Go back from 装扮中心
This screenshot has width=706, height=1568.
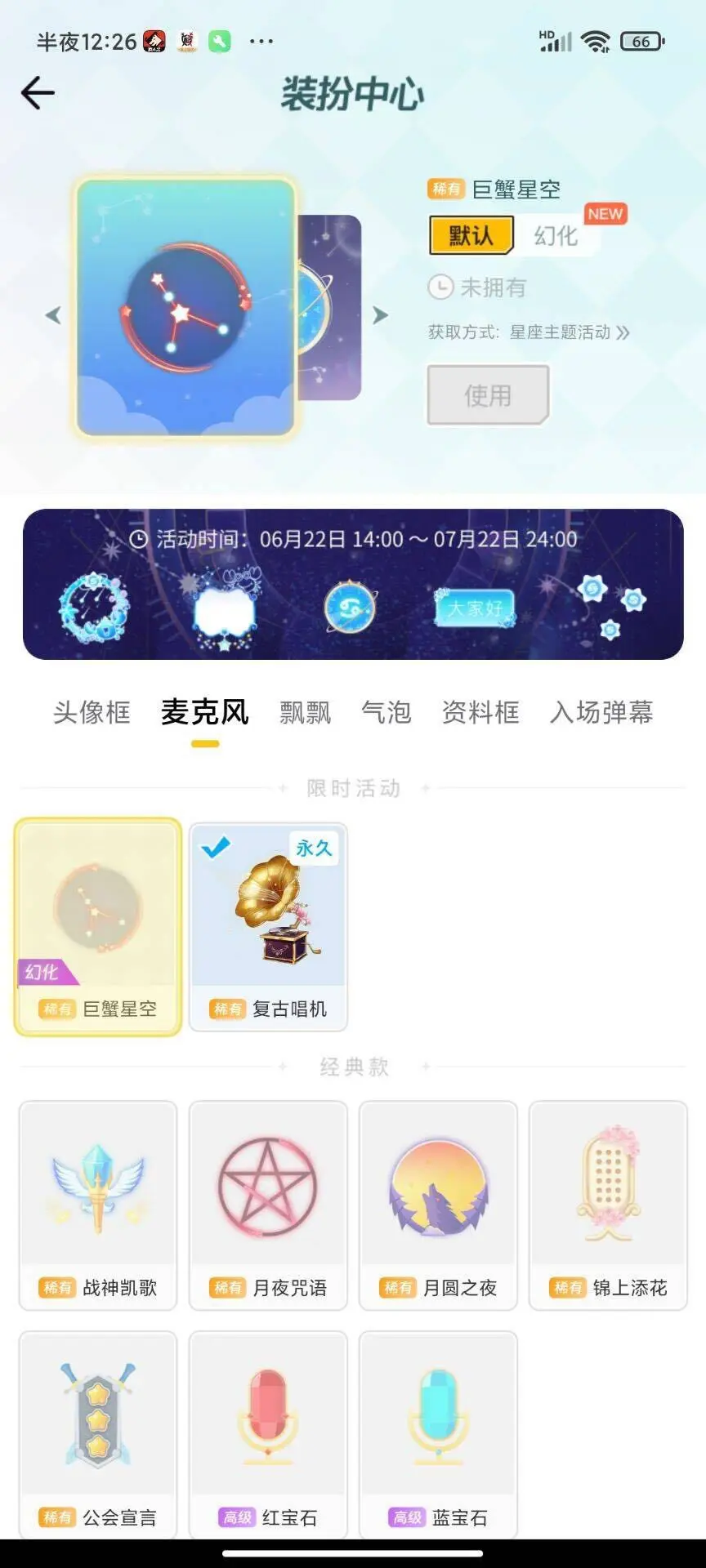pos(38,93)
